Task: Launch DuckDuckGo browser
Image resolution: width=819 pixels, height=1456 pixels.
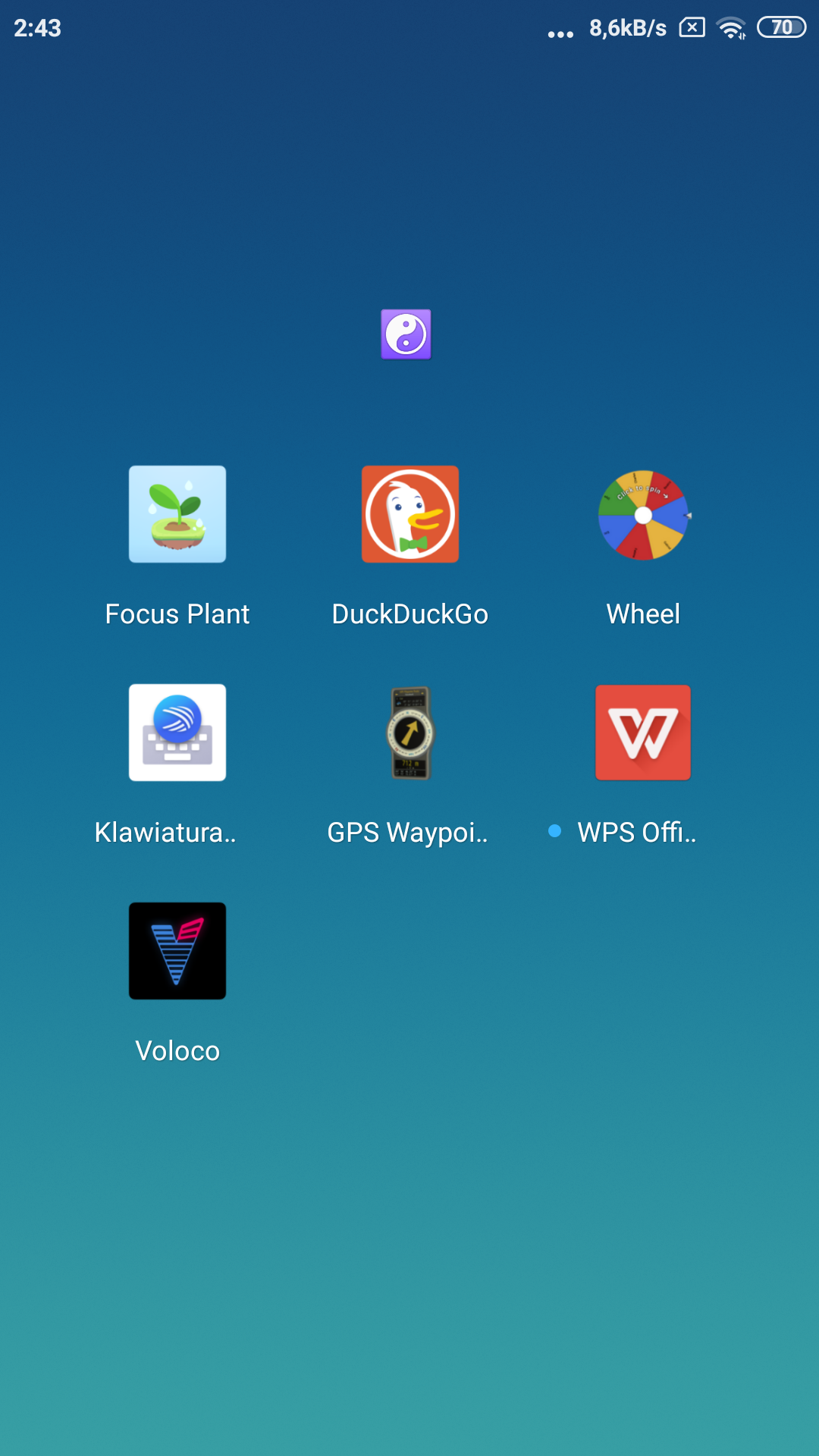Action: [x=409, y=514]
